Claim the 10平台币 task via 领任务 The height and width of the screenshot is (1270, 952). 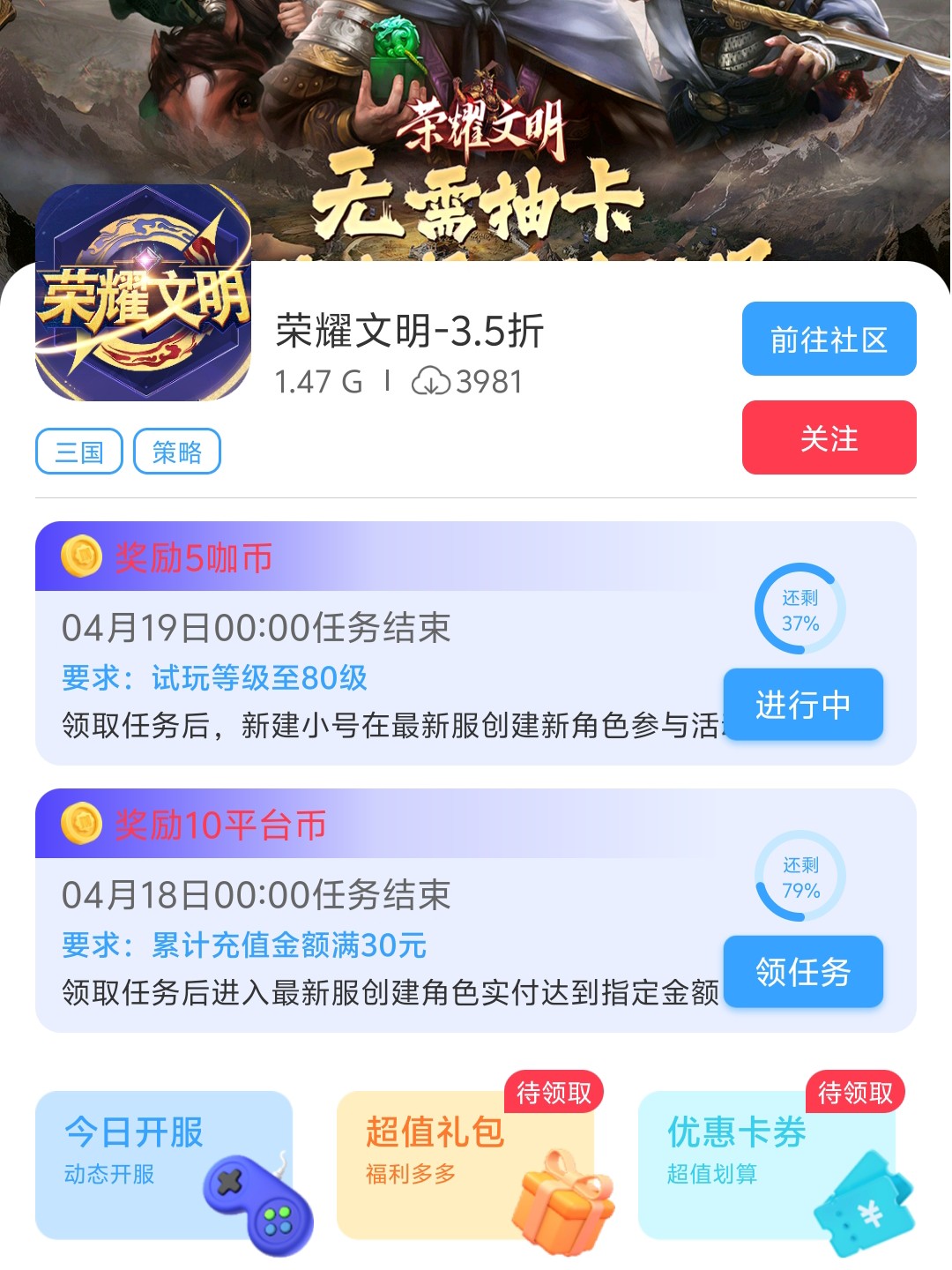tap(802, 972)
